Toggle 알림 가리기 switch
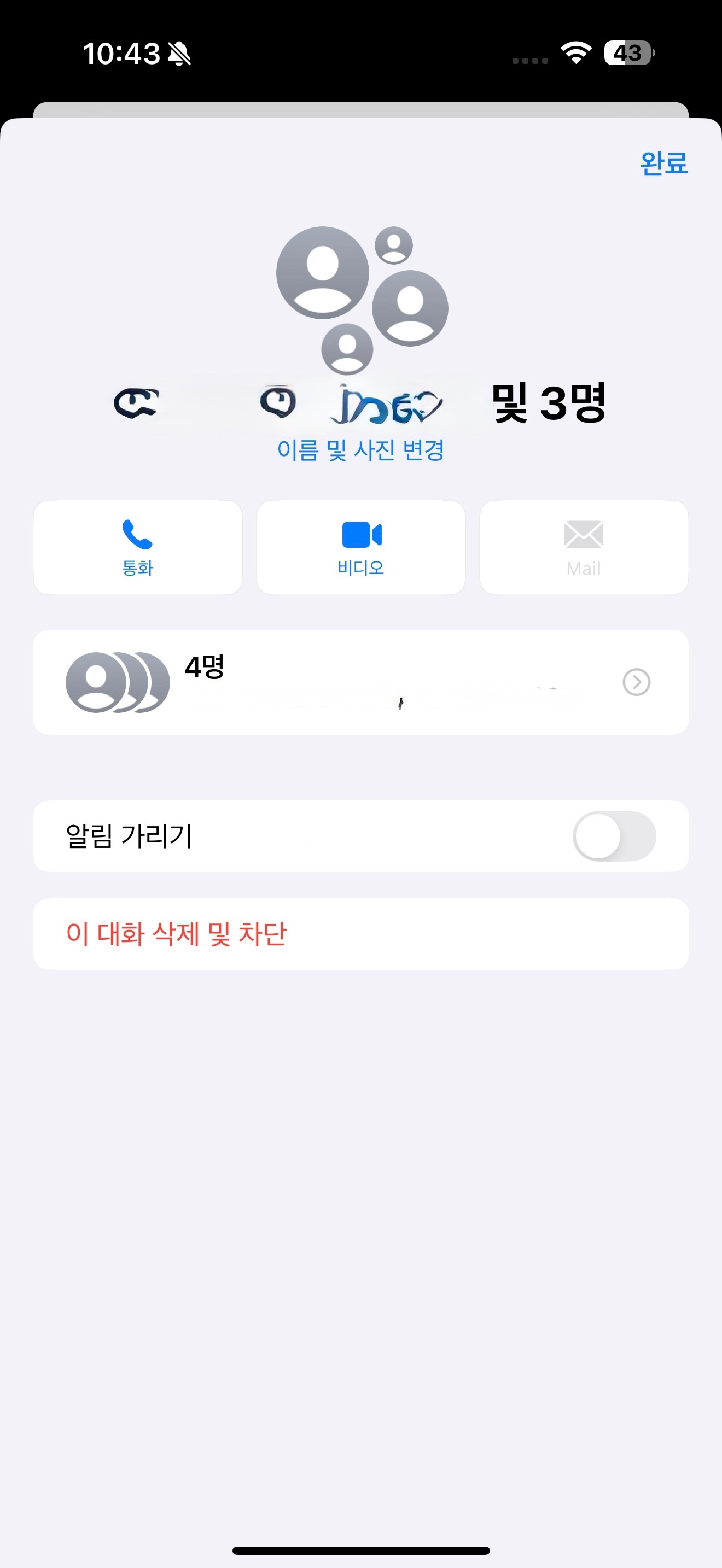This screenshot has width=722, height=1568. [614, 836]
